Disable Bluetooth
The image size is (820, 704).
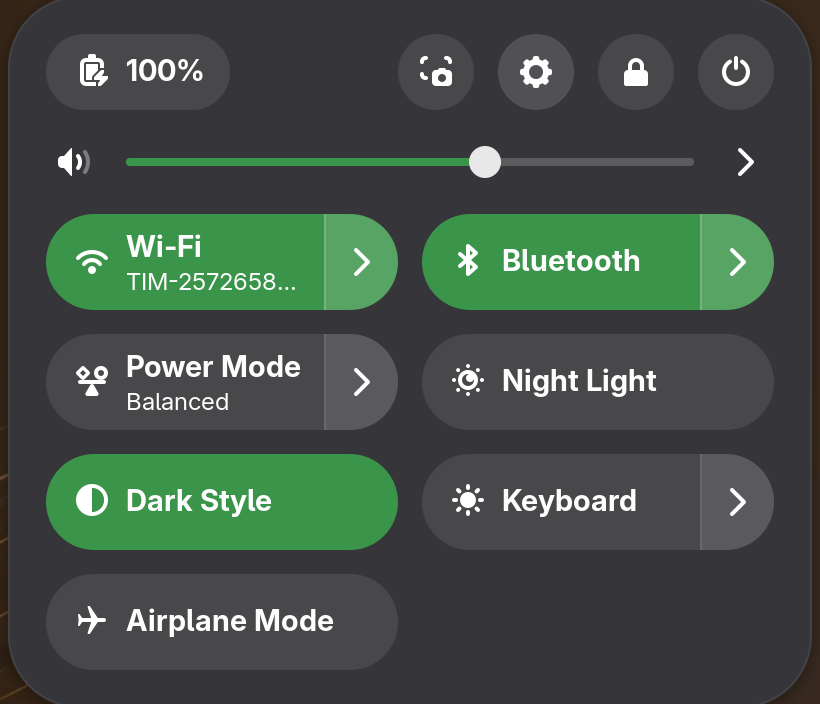[562, 262]
